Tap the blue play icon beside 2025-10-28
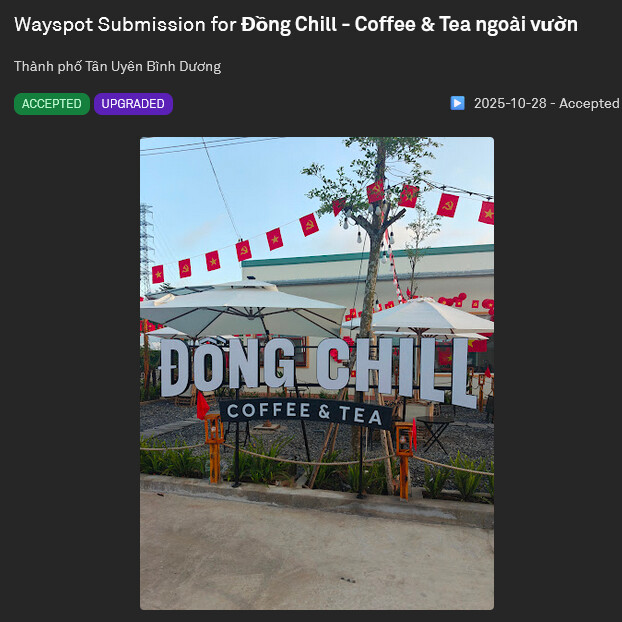Screen dimensions: 622x622 pos(458,103)
